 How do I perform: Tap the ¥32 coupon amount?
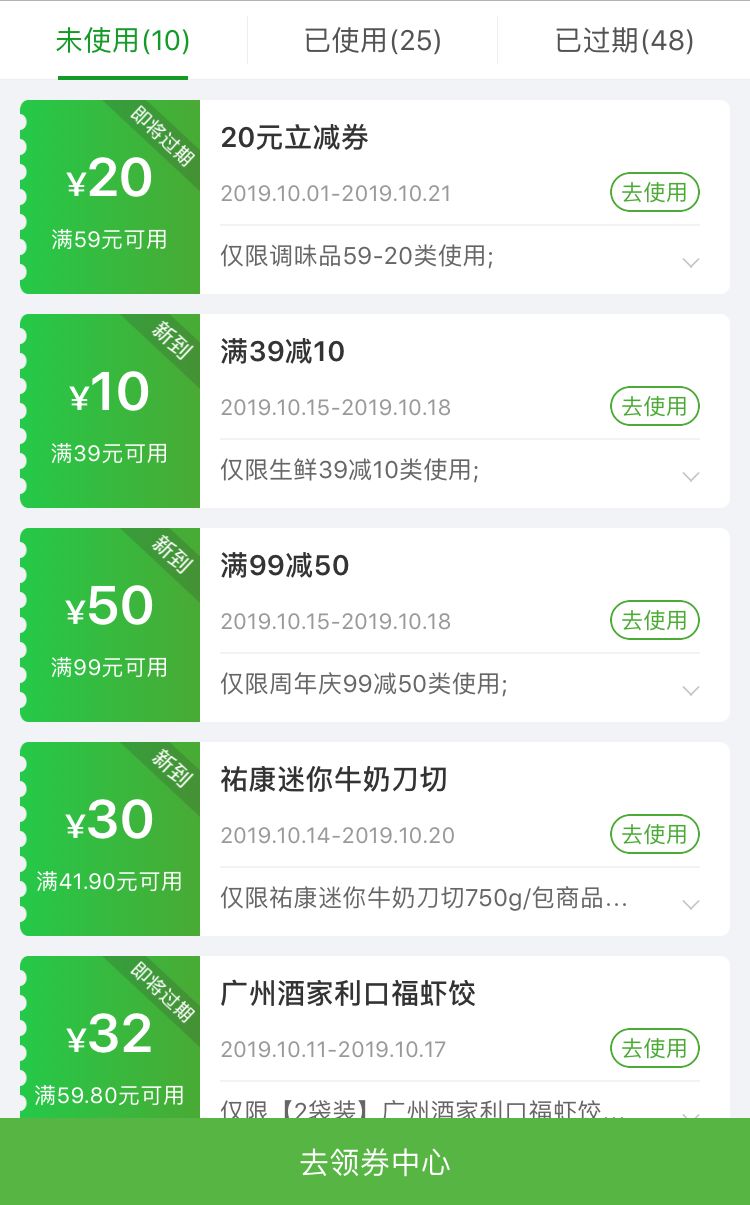click(110, 1033)
